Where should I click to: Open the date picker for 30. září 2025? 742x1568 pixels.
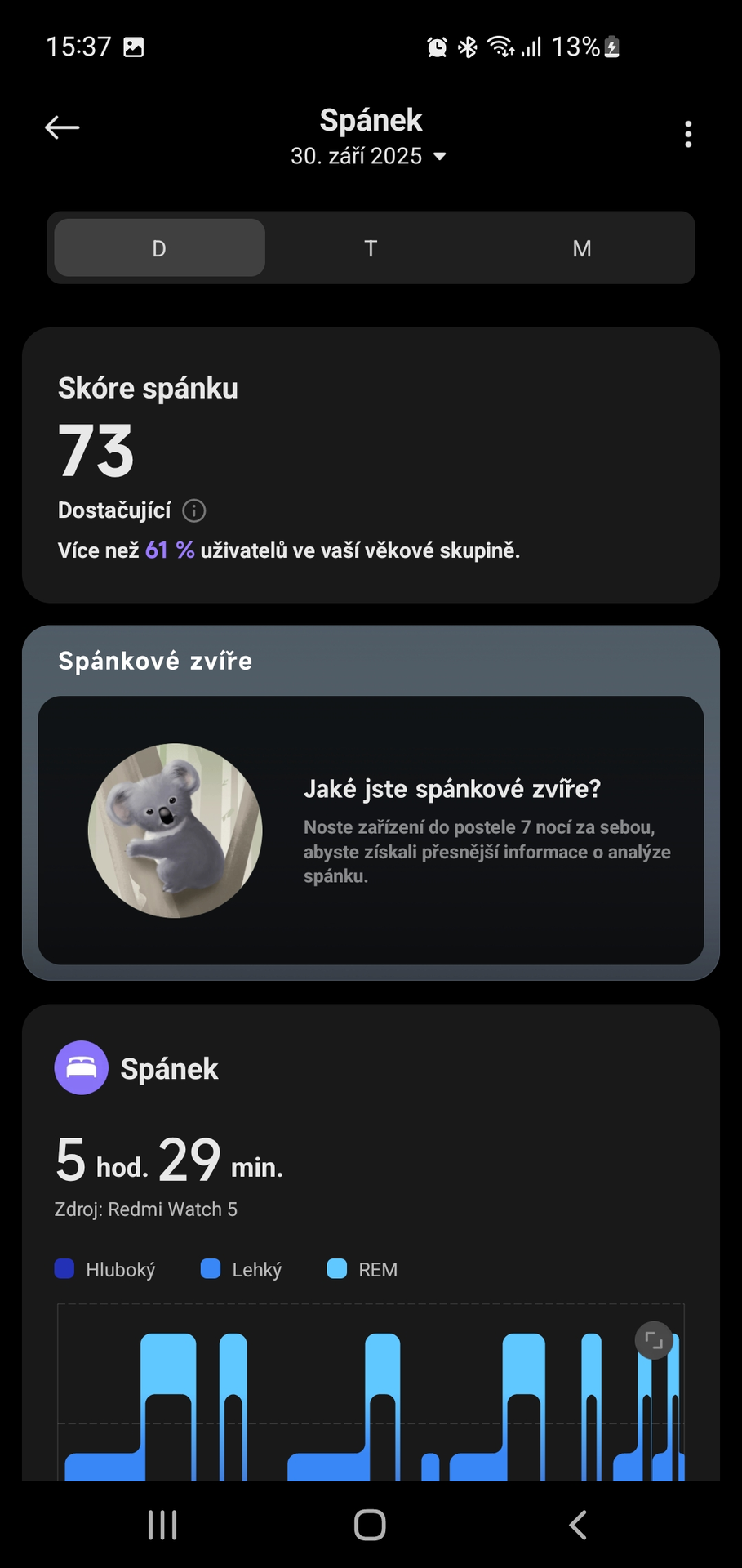click(369, 156)
